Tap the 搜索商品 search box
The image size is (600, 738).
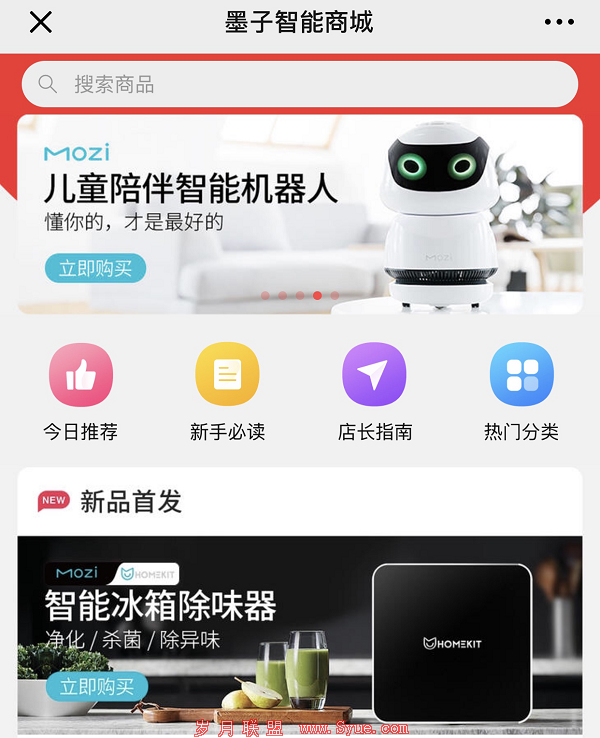pyautogui.click(x=300, y=84)
